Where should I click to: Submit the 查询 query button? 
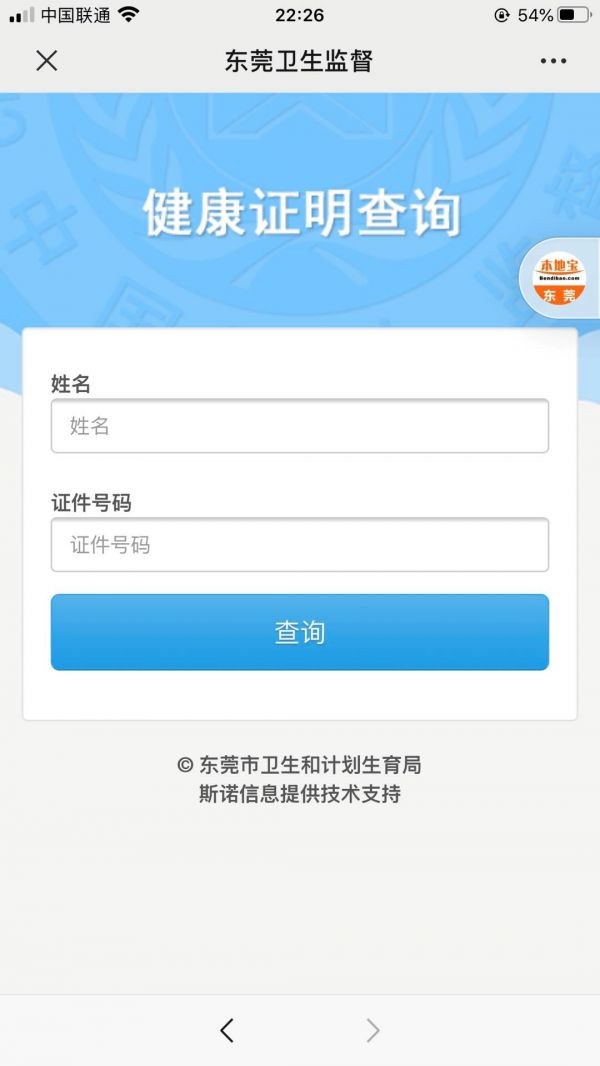[x=299, y=632]
